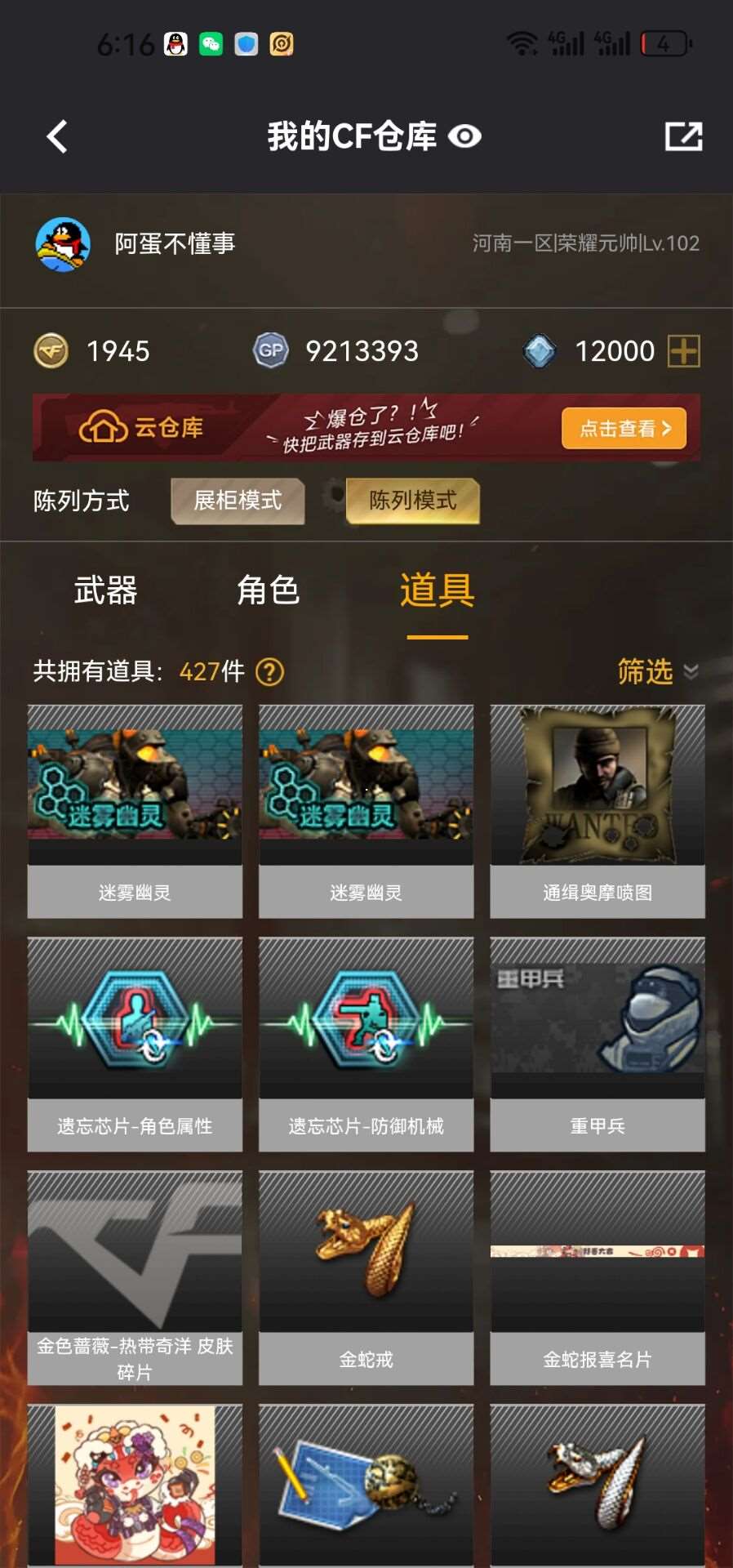View the 重甲兵 item
Viewport: 733px width, 1568px height.
[597, 1044]
